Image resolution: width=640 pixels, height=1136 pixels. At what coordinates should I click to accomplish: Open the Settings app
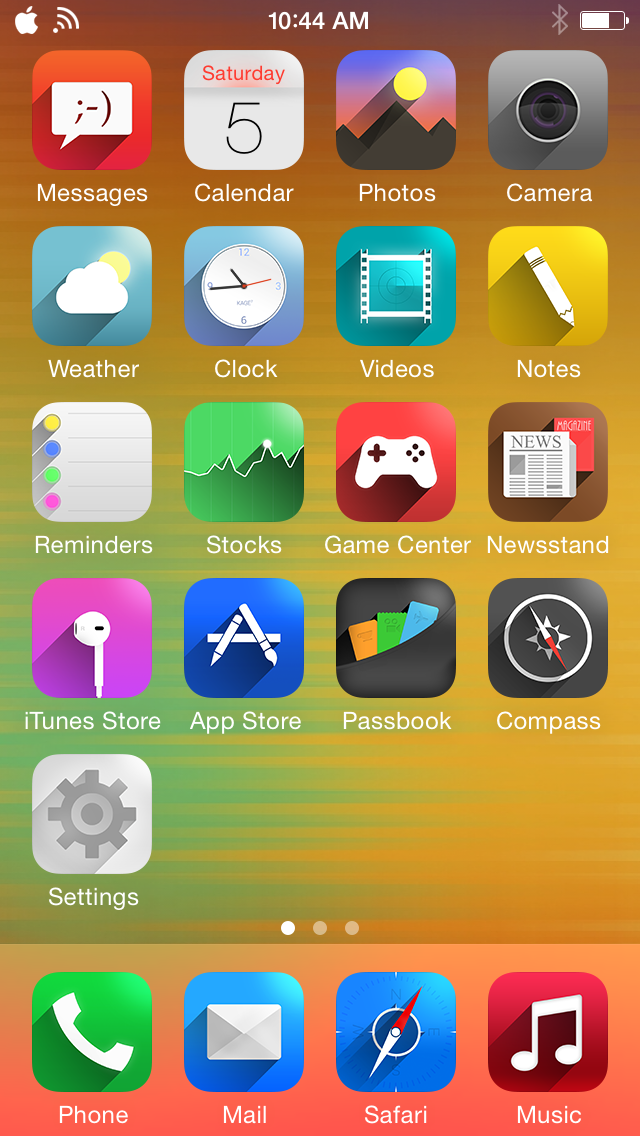pyautogui.click(x=92, y=814)
